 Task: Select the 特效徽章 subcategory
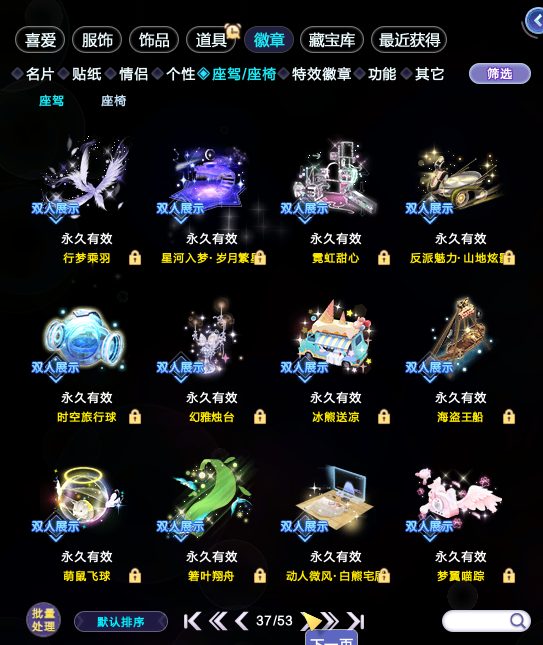point(321,74)
